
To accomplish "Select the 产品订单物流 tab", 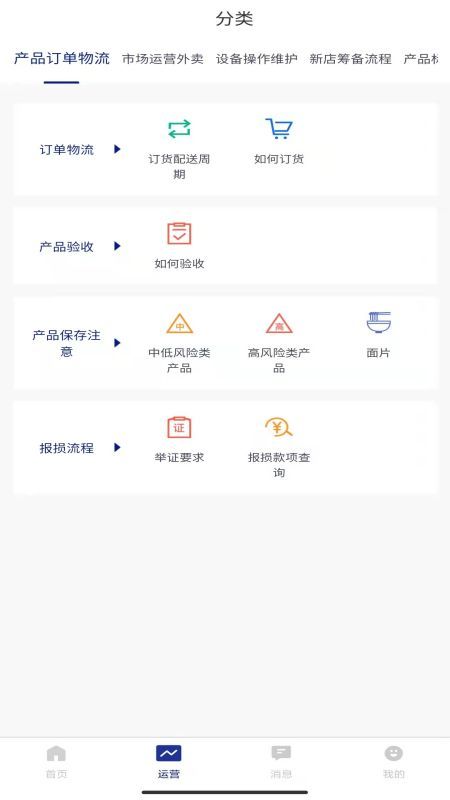I will pyautogui.click(x=62, y=59).
